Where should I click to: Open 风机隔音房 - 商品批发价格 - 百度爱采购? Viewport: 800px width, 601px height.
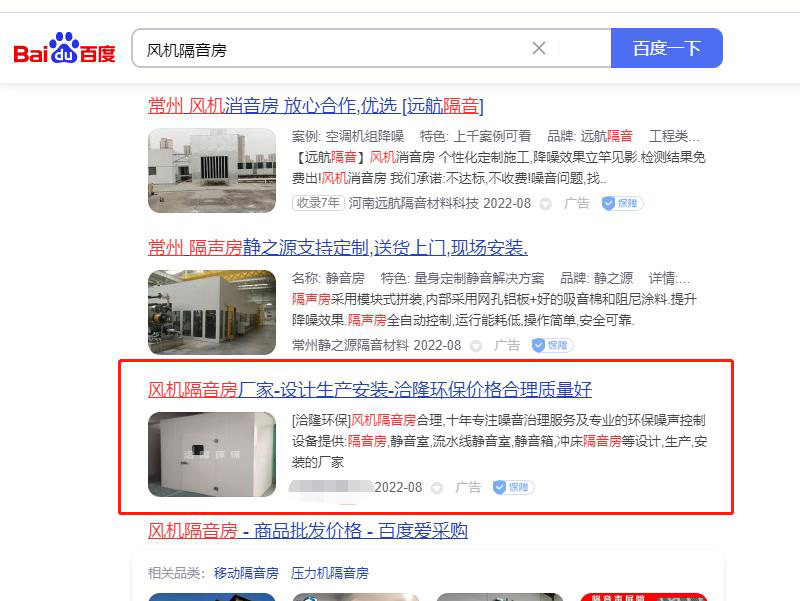[x=308, y=530]
